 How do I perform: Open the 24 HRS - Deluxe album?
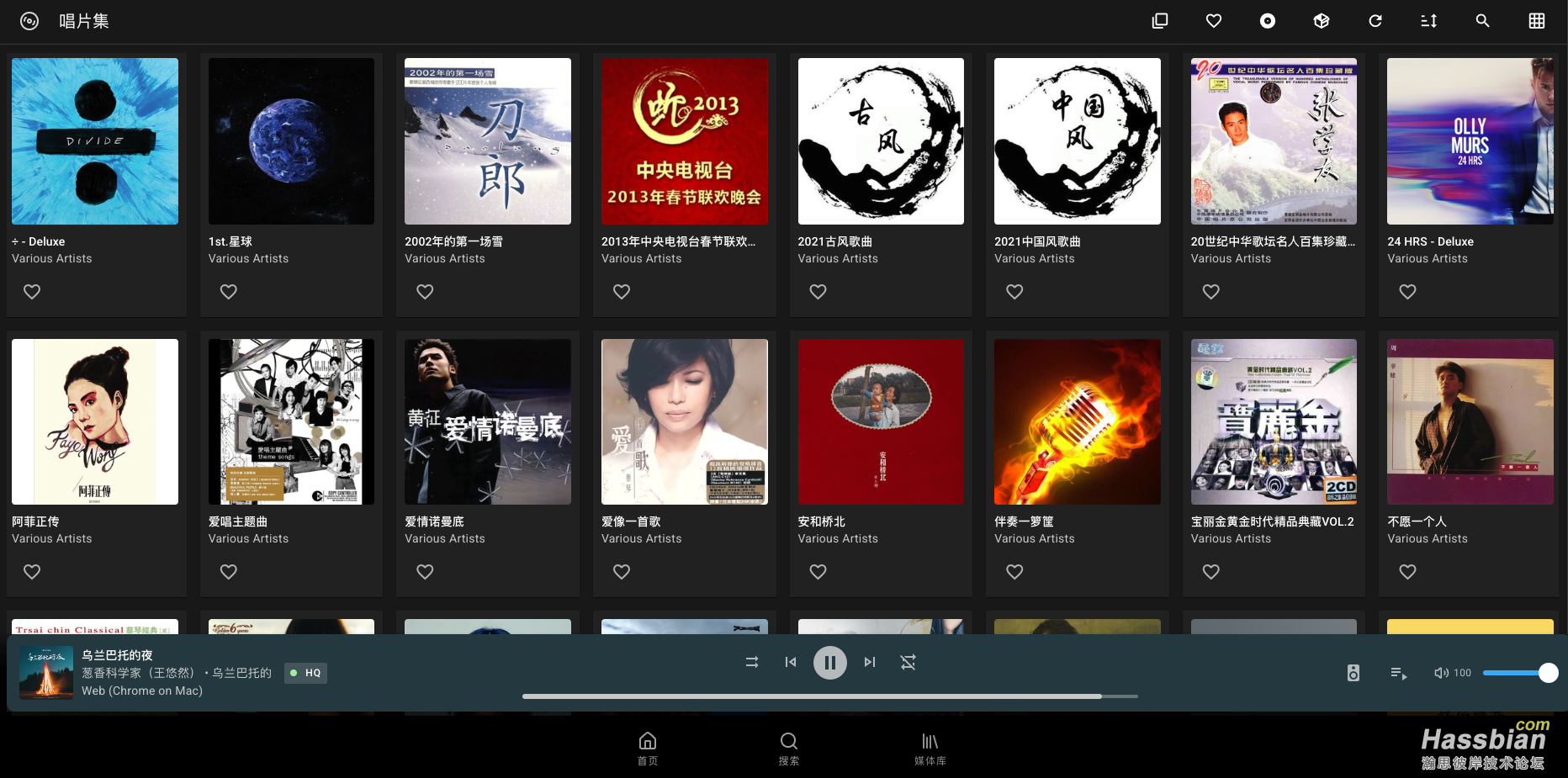[1470, 141]
